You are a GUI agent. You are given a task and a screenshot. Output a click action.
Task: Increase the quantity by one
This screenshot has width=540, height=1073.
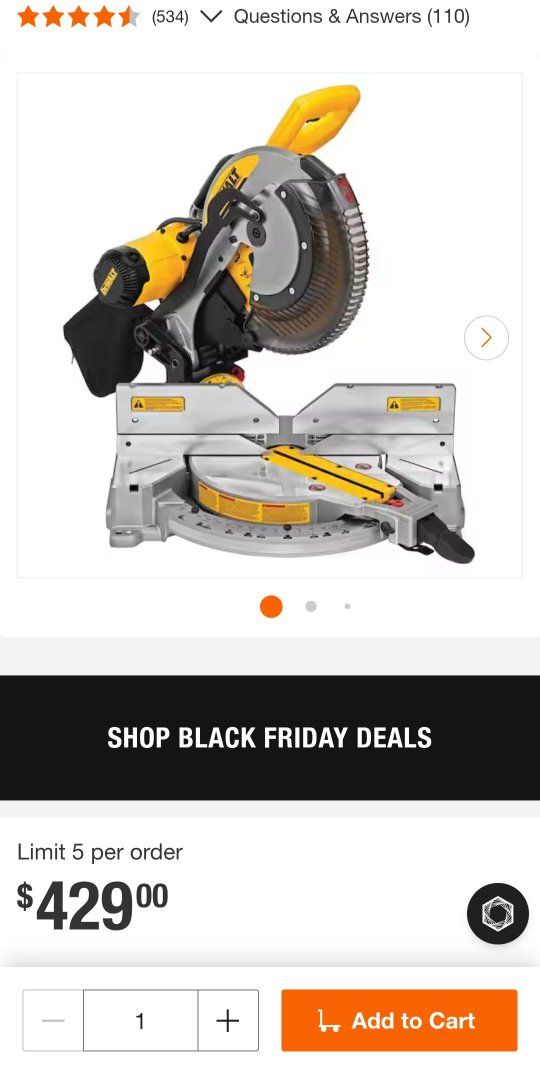click(228, 1020)
